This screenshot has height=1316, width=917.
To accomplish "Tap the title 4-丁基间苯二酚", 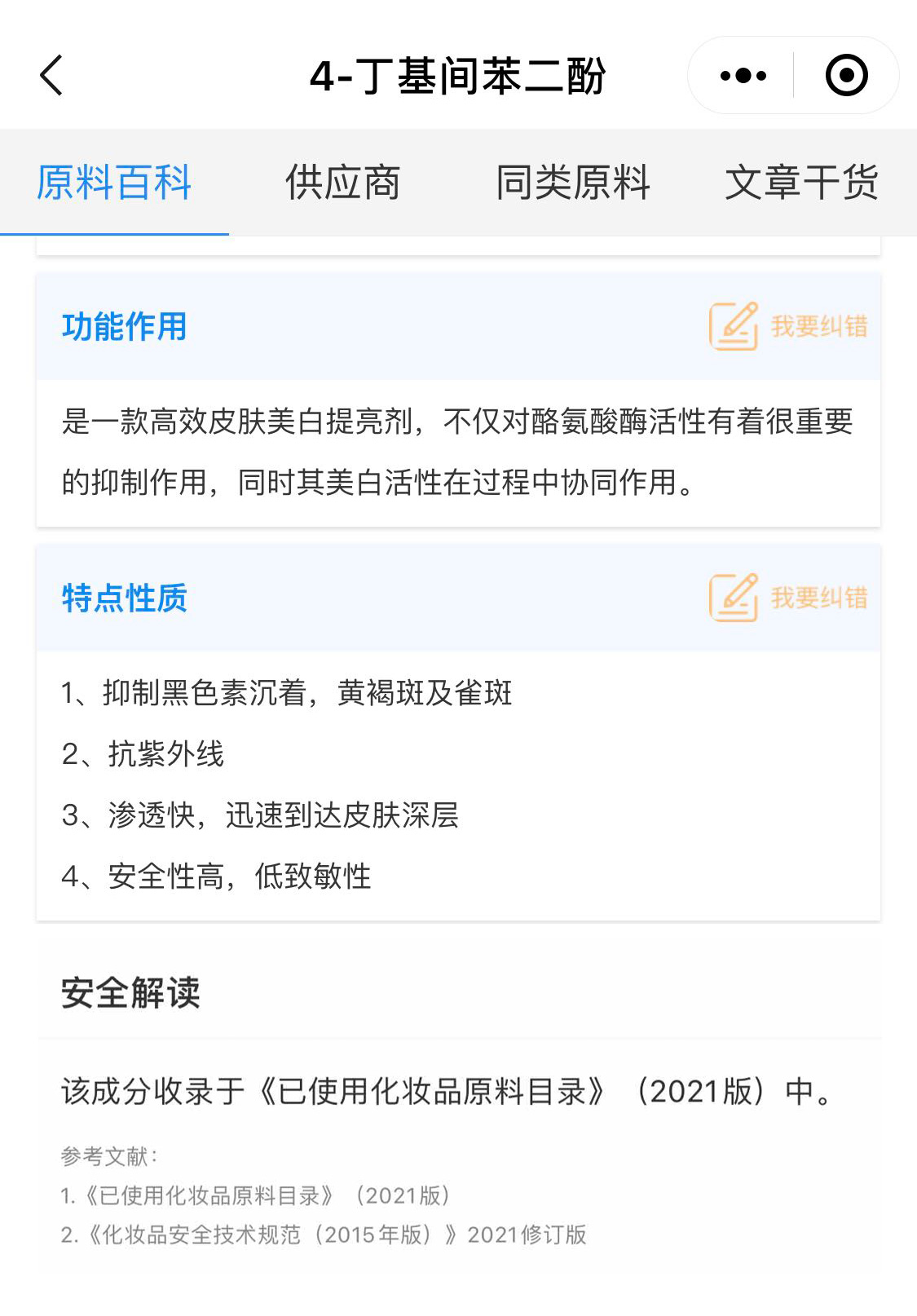I will point(458,75).
